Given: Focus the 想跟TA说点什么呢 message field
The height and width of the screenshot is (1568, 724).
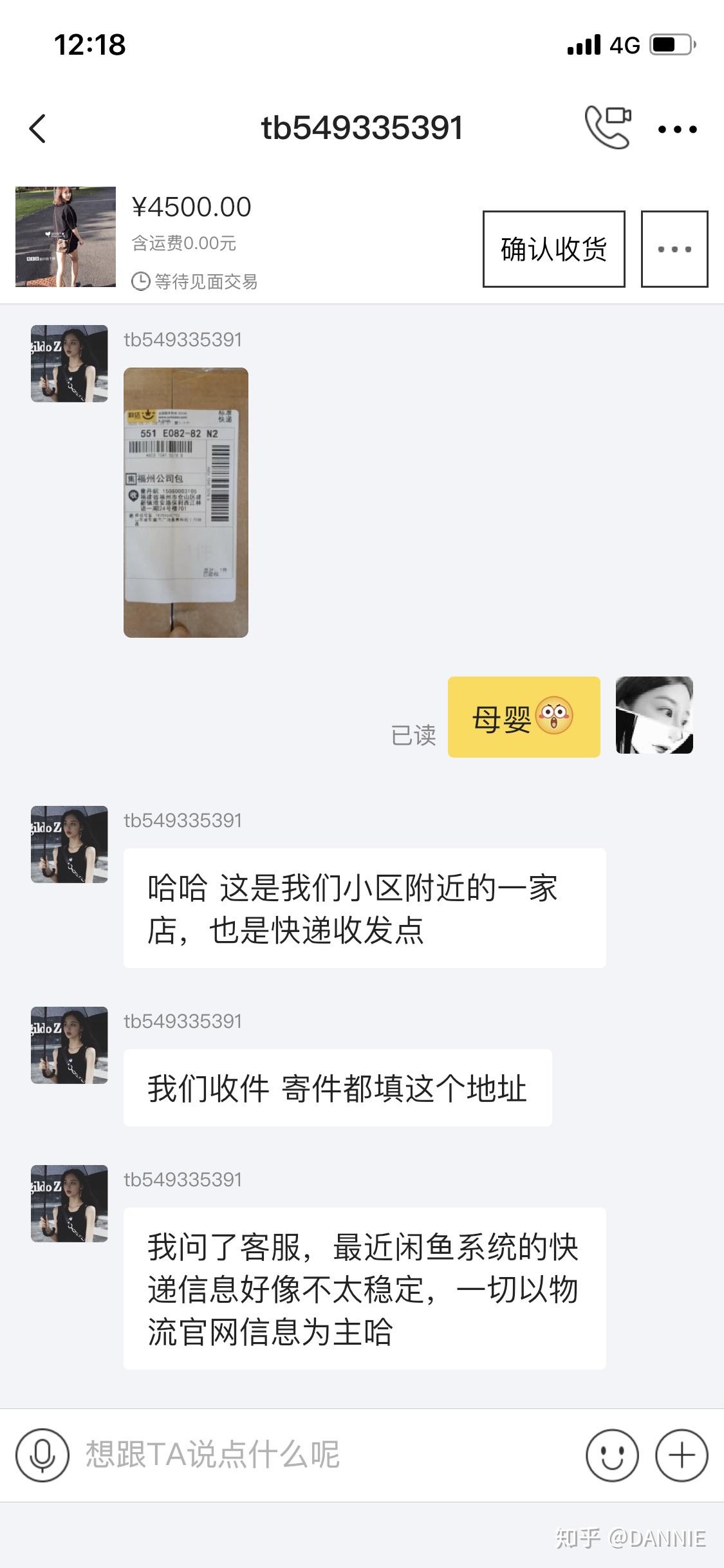Looking at the screenshot, I should click(x=322, y=1455).
